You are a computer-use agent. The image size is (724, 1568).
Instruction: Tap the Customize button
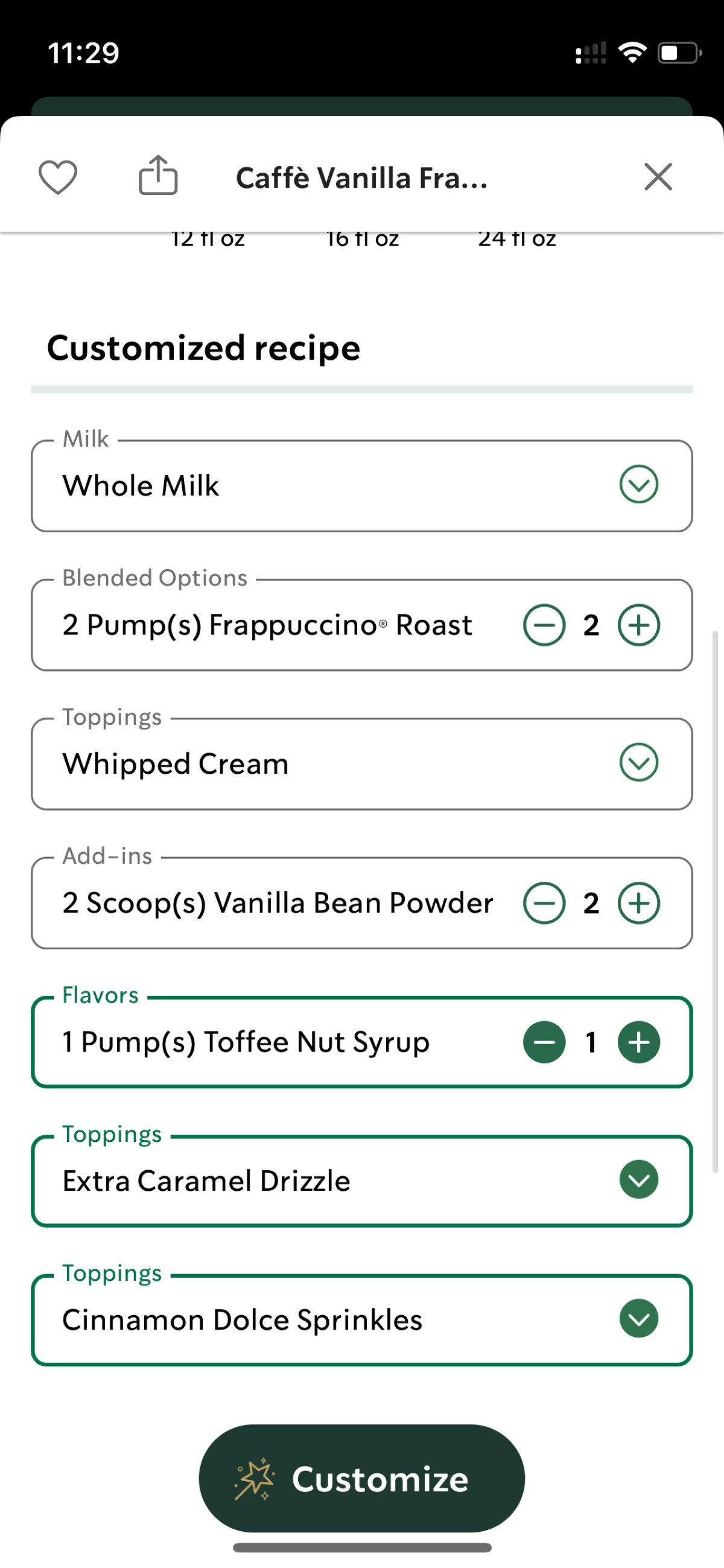pyautogui.click(x=362, y=1479)
